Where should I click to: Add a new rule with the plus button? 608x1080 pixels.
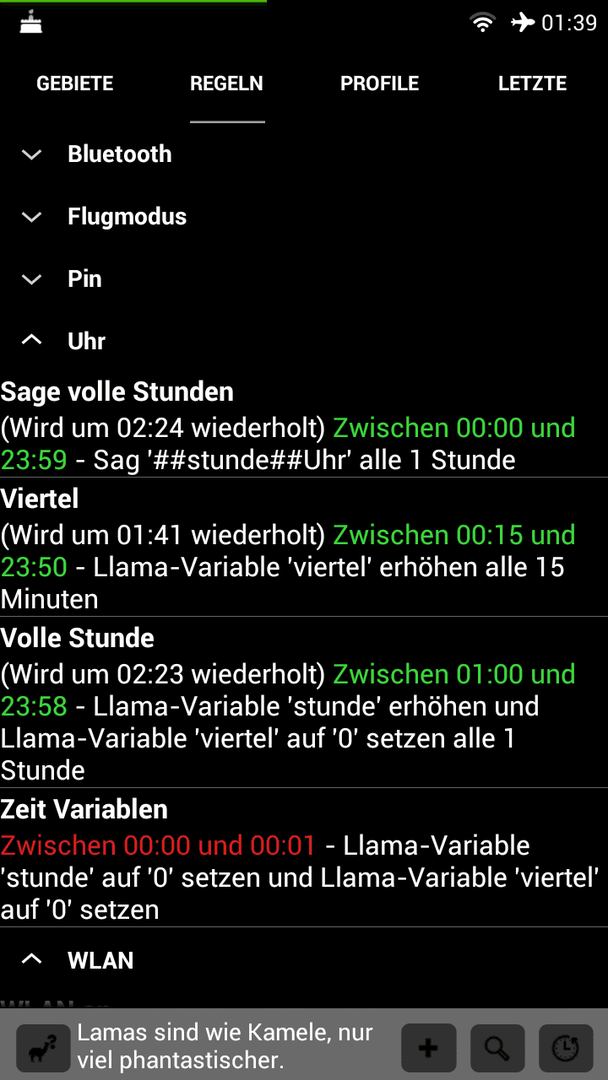click(428, 1048)
